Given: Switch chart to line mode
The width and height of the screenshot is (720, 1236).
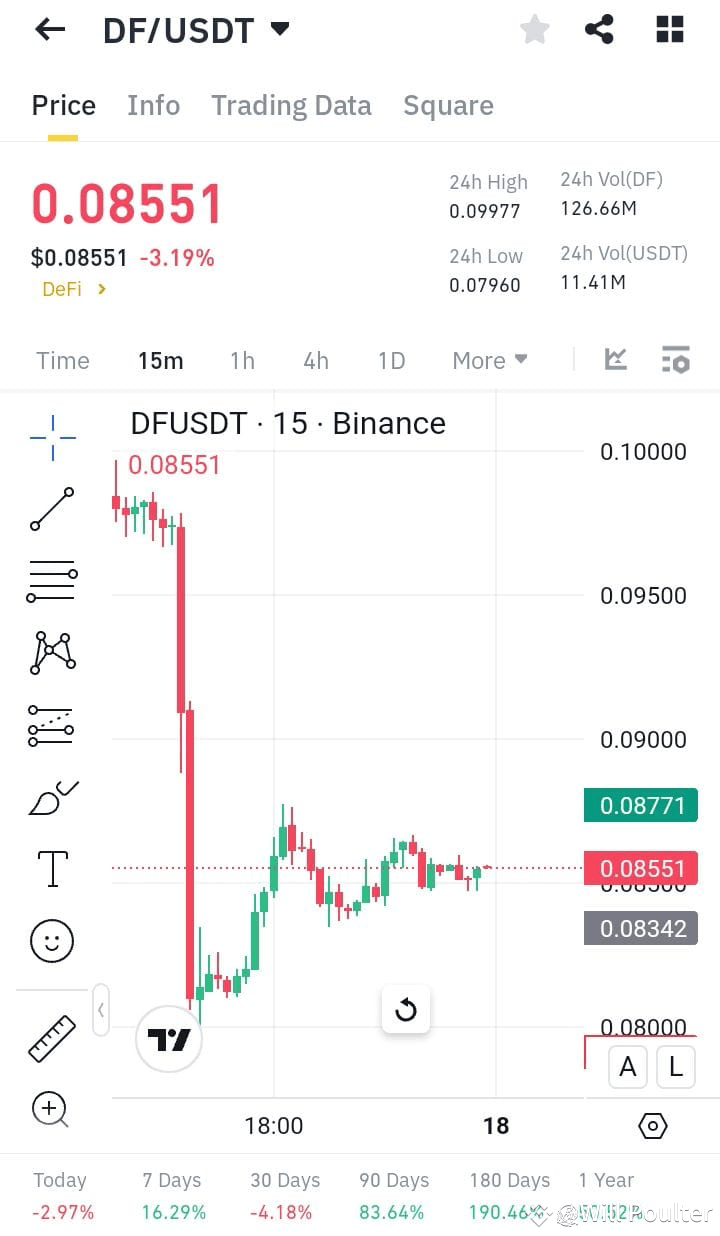Looking at the screenshot, I should coord(615,358).
